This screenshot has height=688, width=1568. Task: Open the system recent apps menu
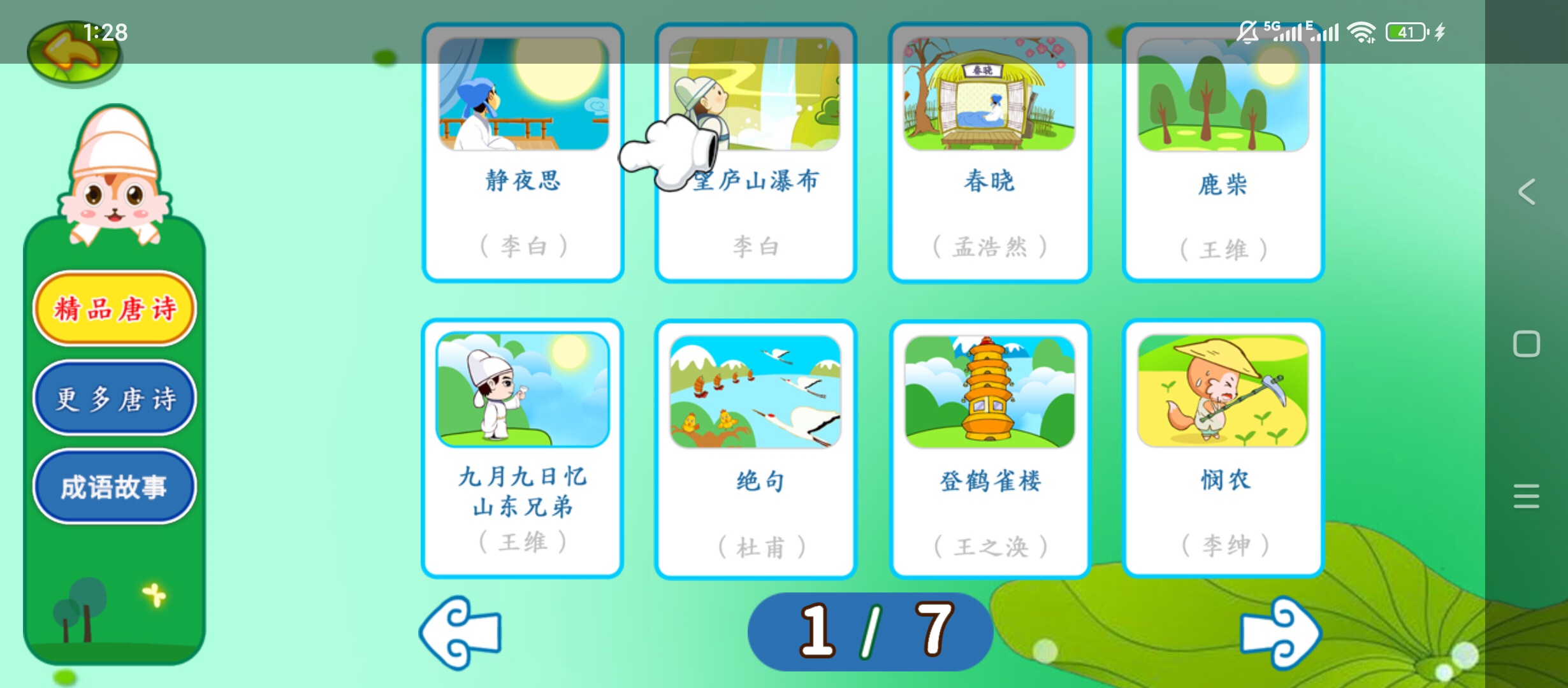click(1526, 496)
